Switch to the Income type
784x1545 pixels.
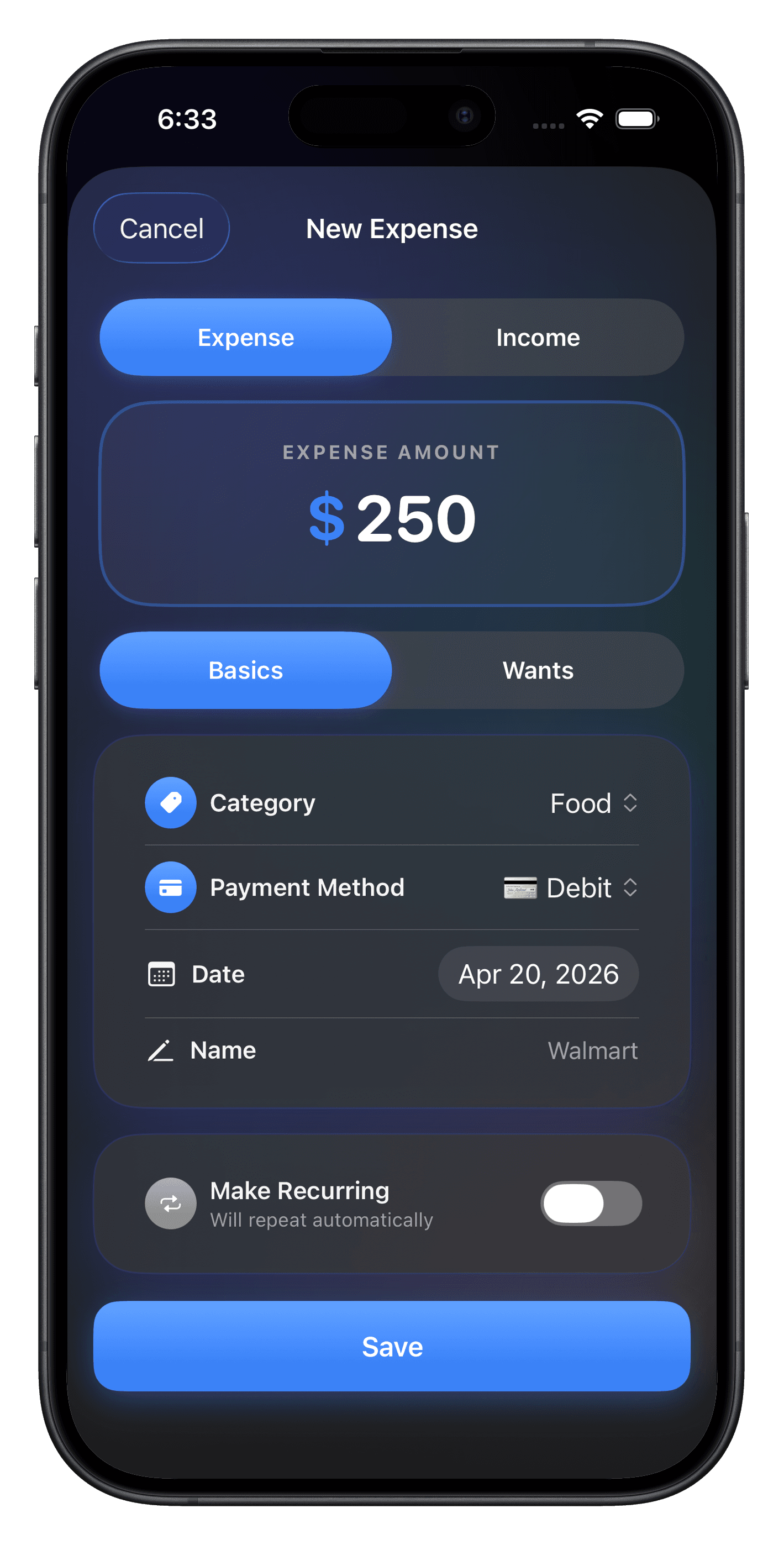coord(538,338)
